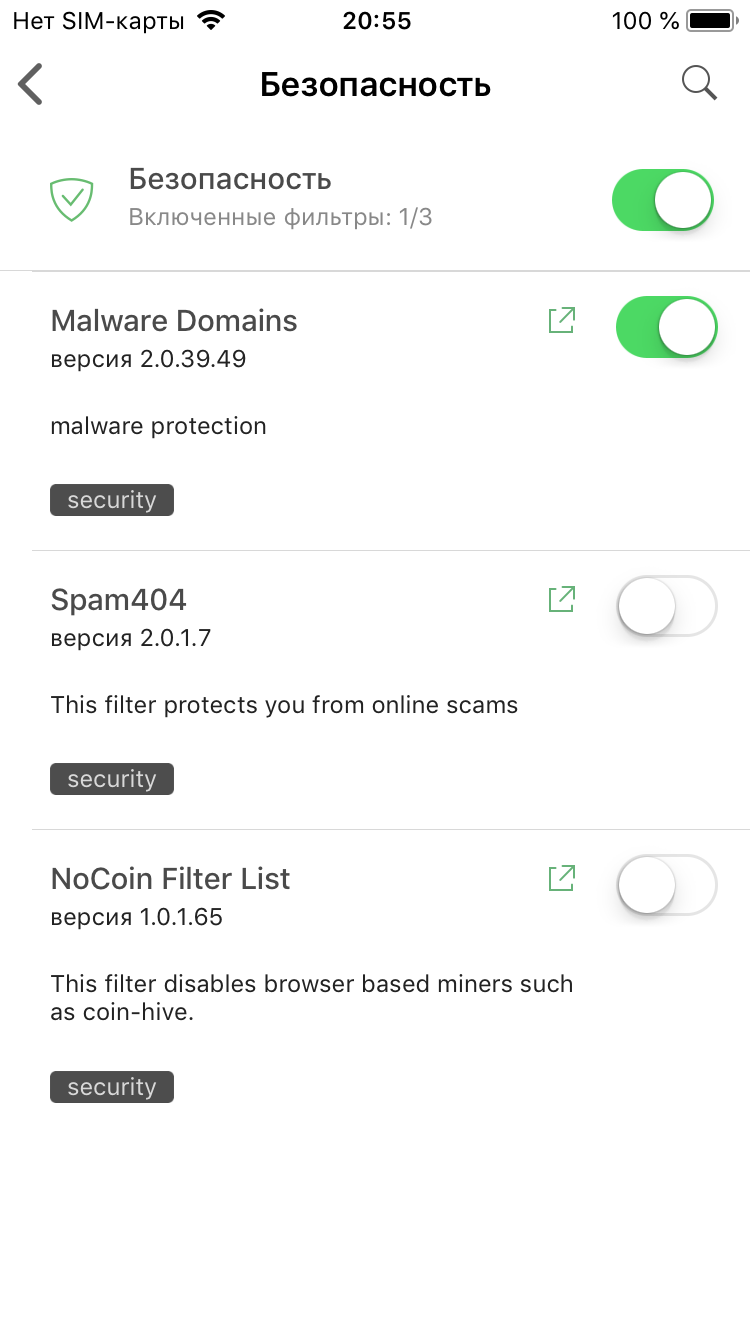Enable the NoCoin Filter List switch
Image resolution: width=750 pixels, height=1334 pixels.
tap(666, 885)
